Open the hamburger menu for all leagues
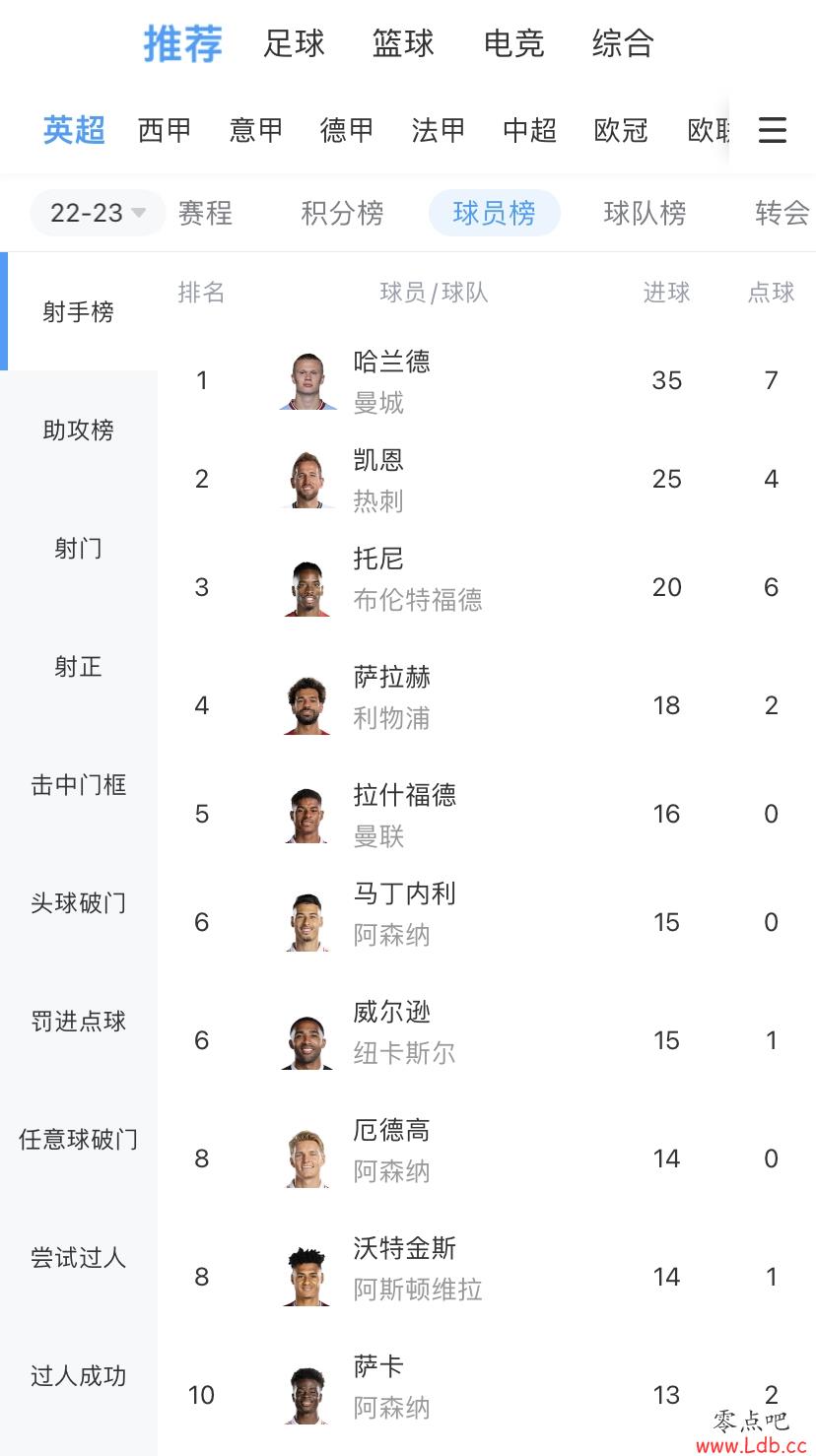This screenshot has height=1456, width=816. [x=772, y=130]
